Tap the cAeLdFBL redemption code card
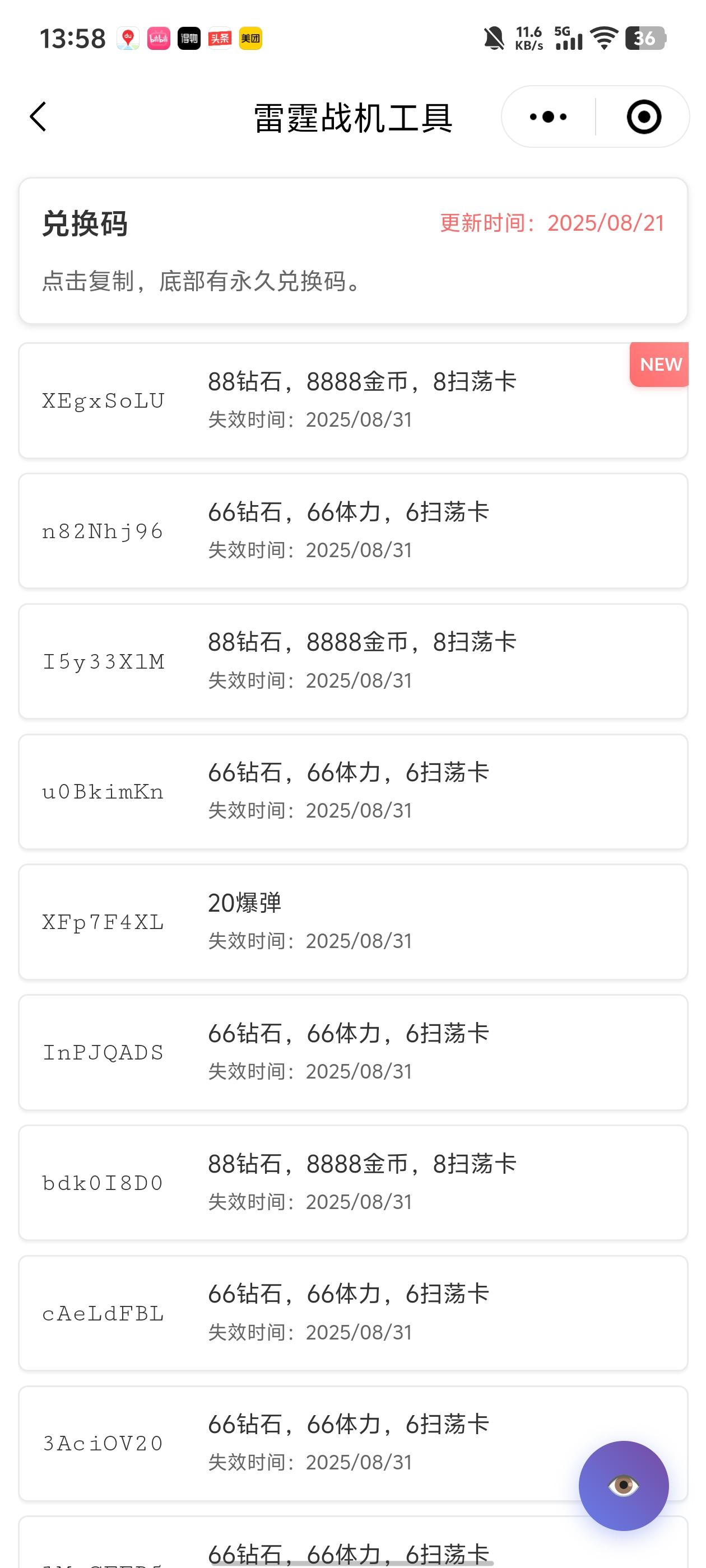The height and width of the screenshot is (1568, 706). click(352, 1313)
